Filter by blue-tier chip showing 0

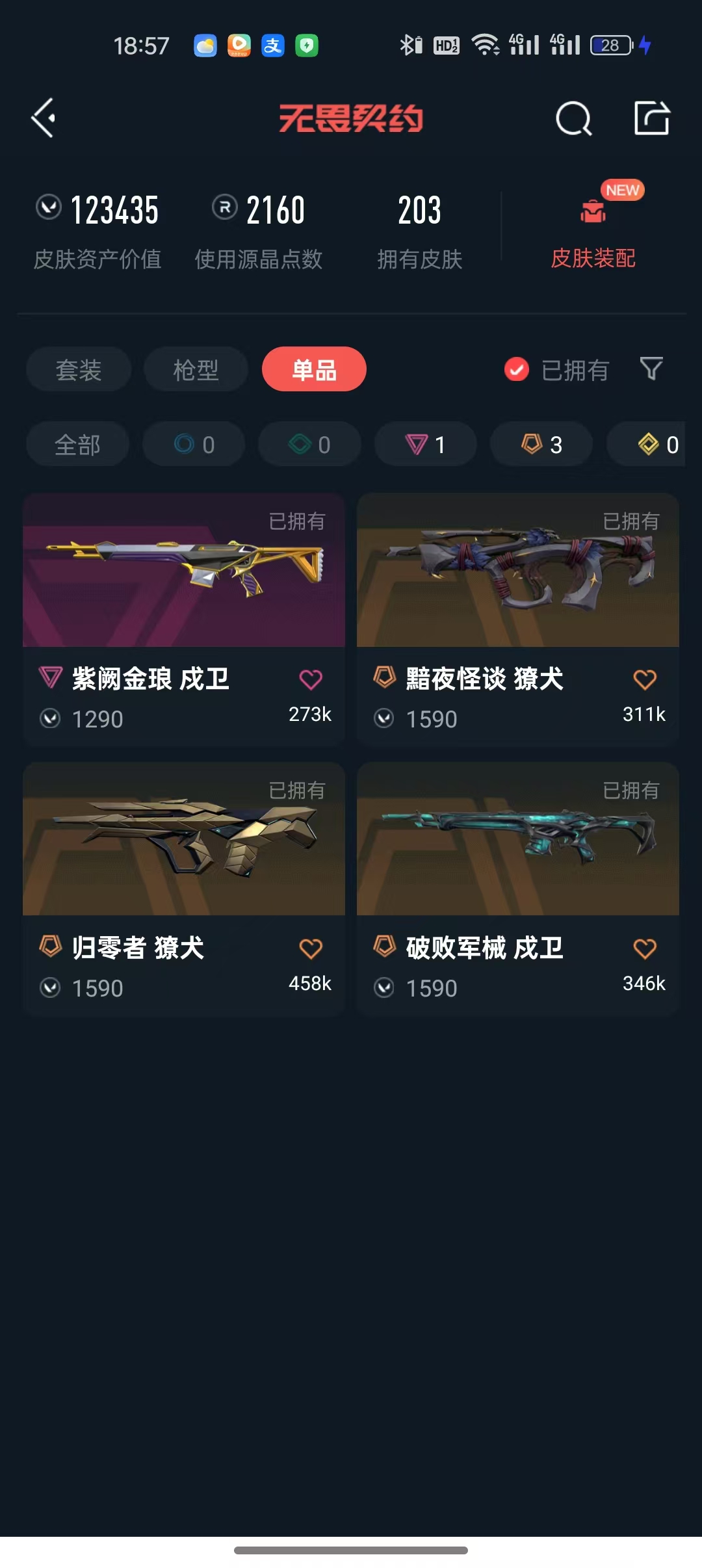[x=194, y=445]
